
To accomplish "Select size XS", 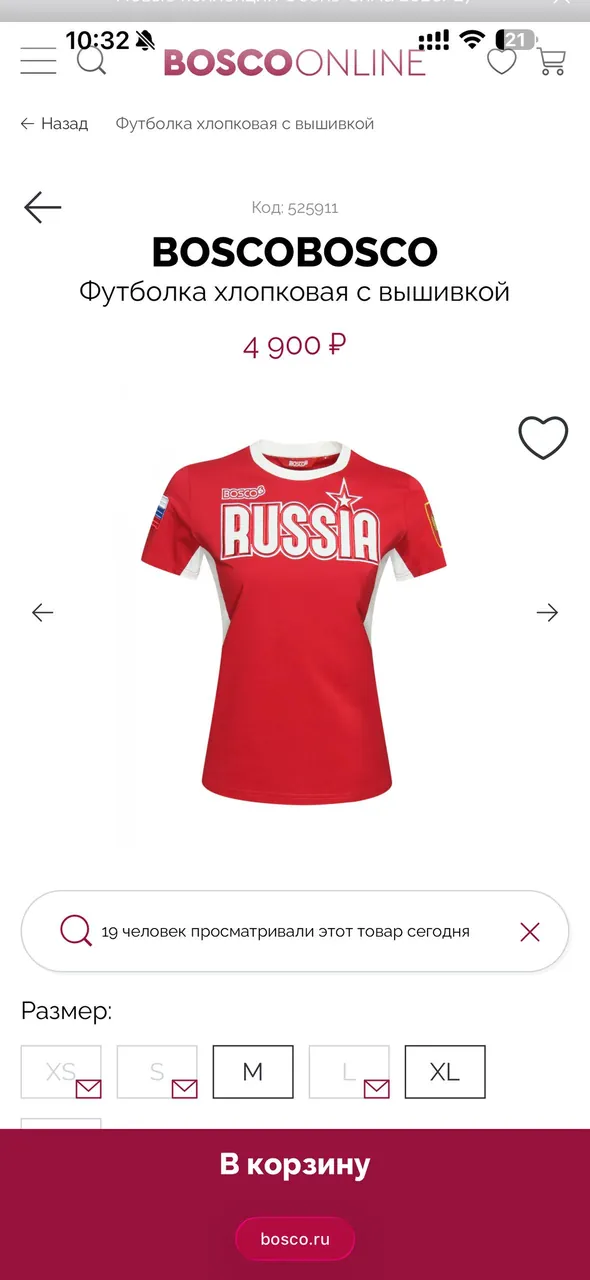I will [x=61, y=1072].
